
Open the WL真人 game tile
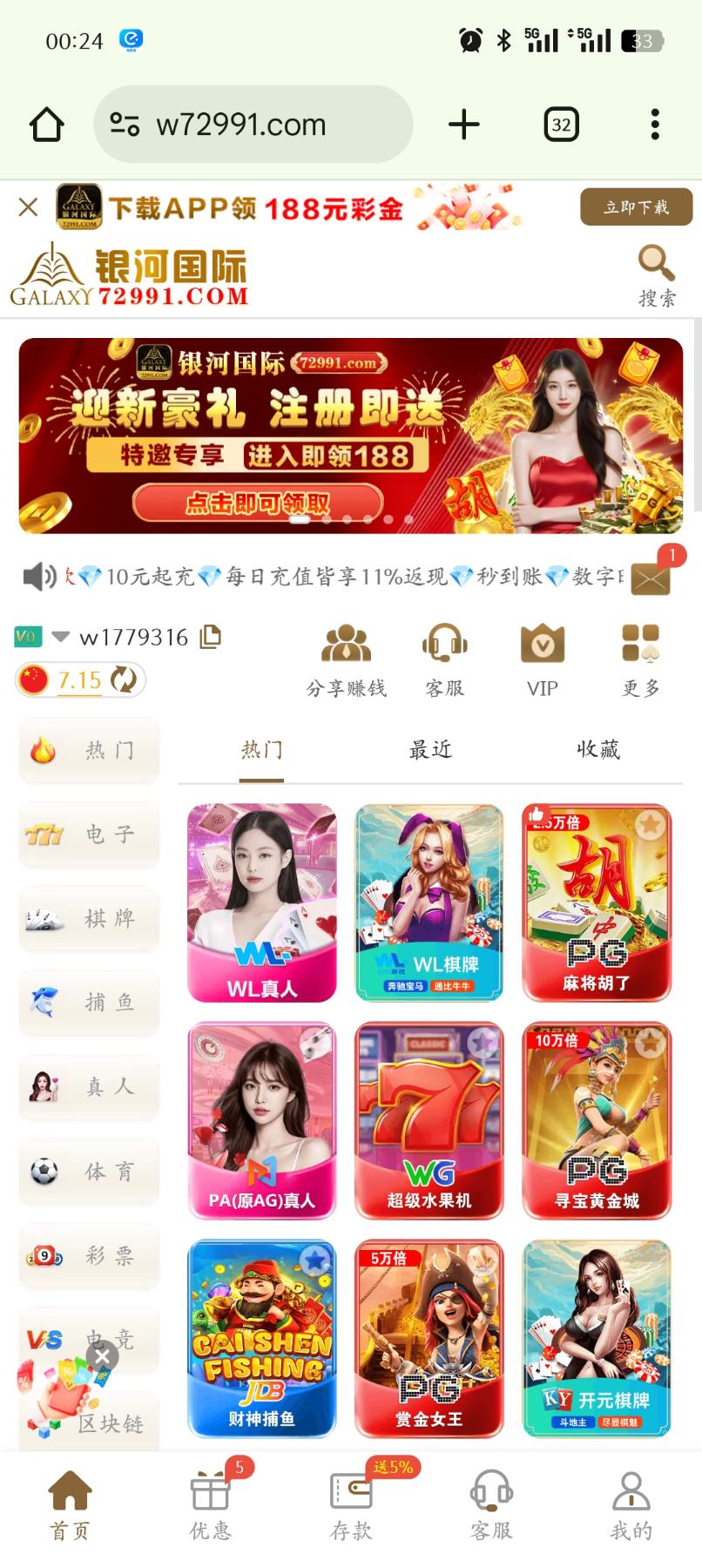262,902
